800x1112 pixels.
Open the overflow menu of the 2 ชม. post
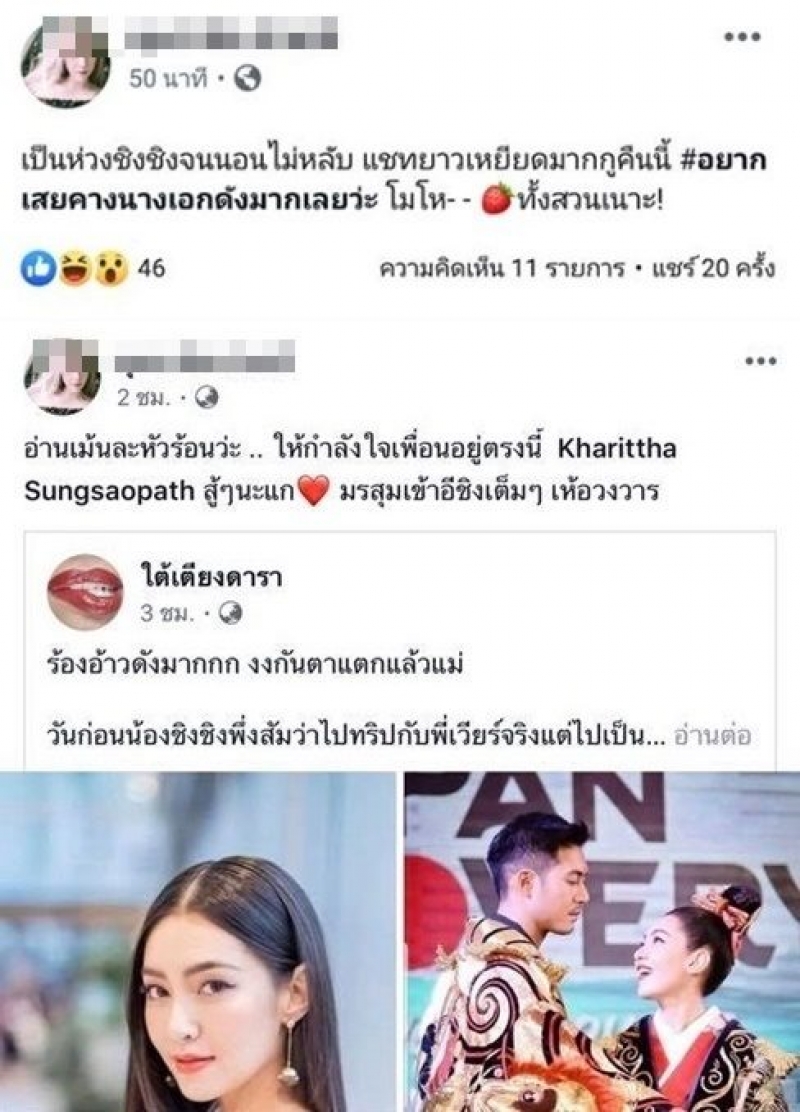pyautogui.click(x=761, y=361)
